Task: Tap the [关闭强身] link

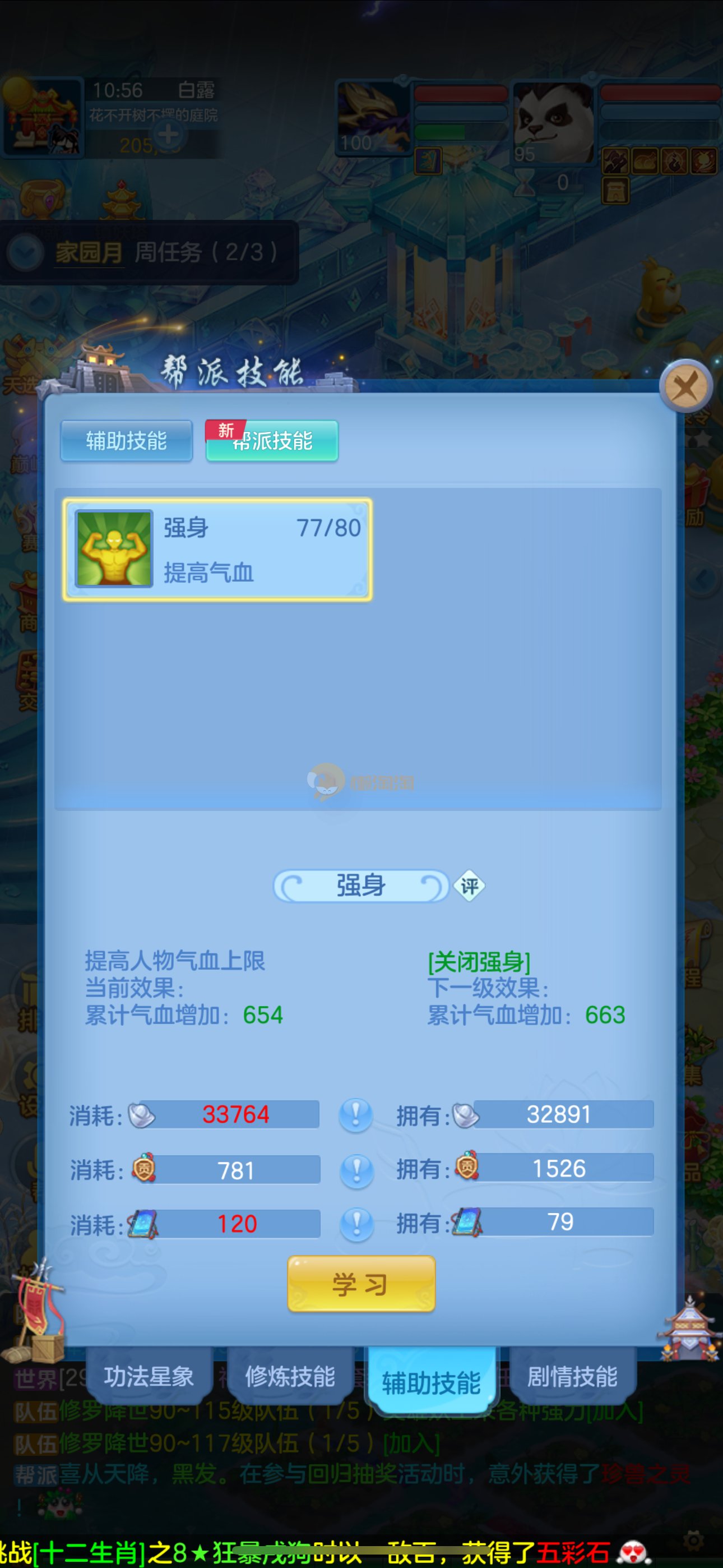Action: (x=479, y=962)
